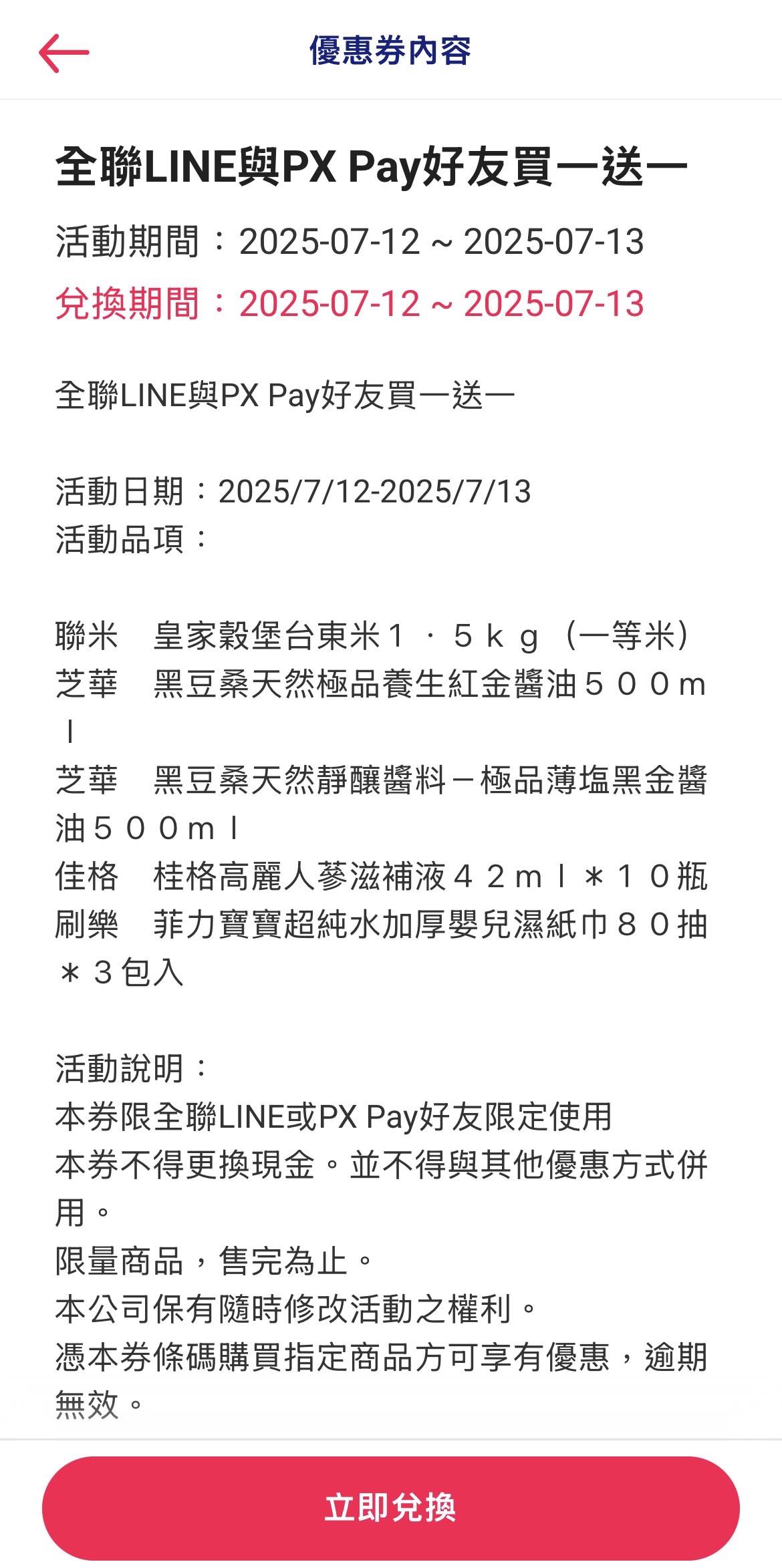Screen dimensions: 782x1568
Task: Tap the 立即兌換 redeem button
Action: (x=390, y=1508)
